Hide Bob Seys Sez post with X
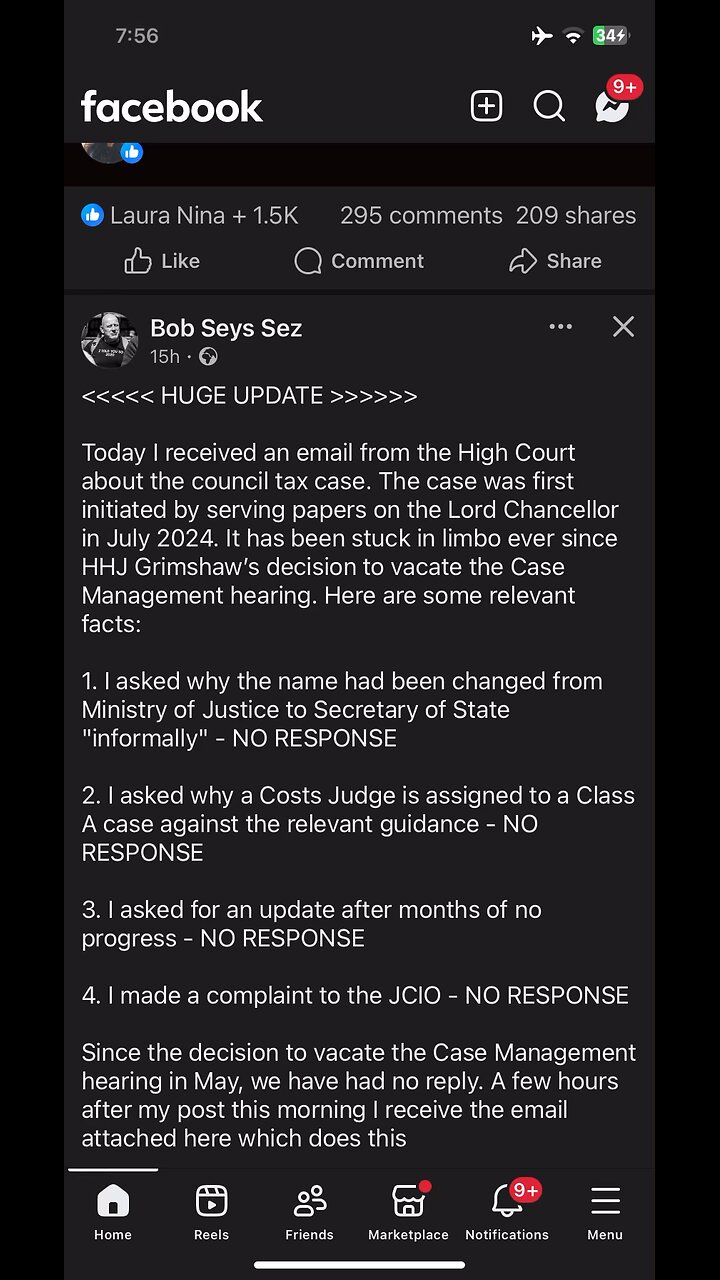The width and height of the screenshot is (720, 1280). click(x=623, y=327)
